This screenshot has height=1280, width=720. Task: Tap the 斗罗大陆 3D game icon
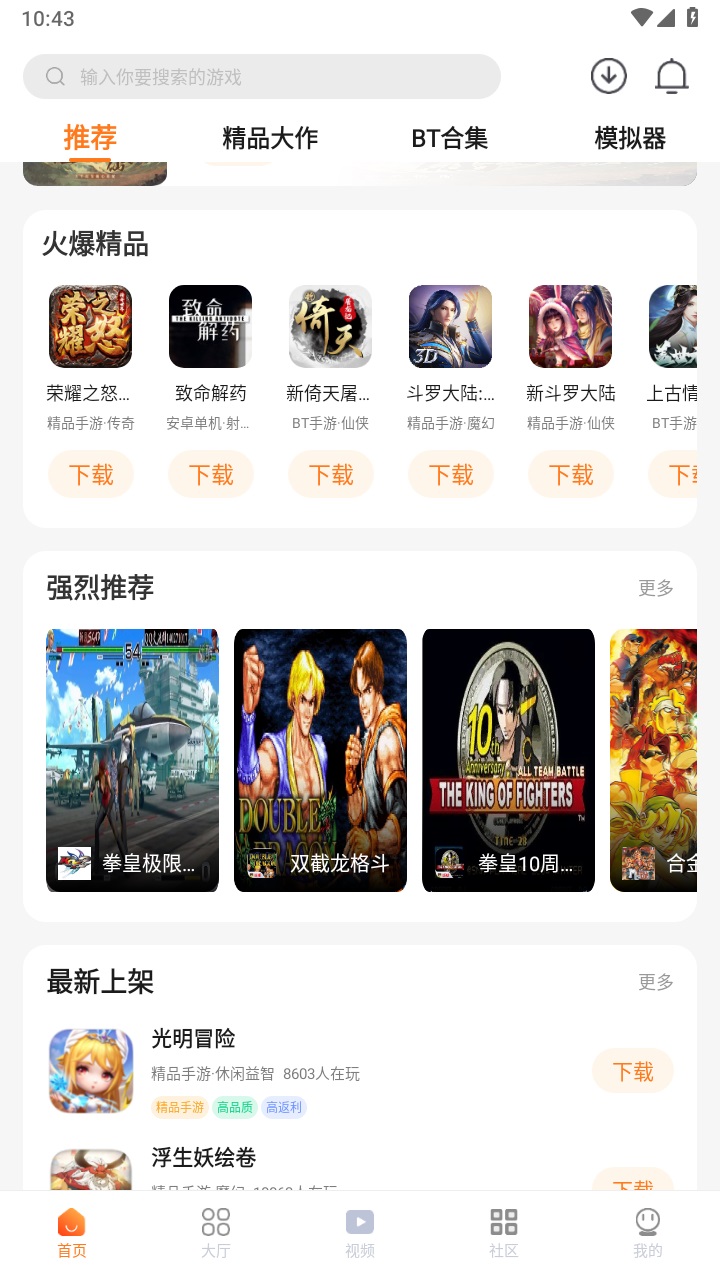pyautogui.click(x=451, y=326)
